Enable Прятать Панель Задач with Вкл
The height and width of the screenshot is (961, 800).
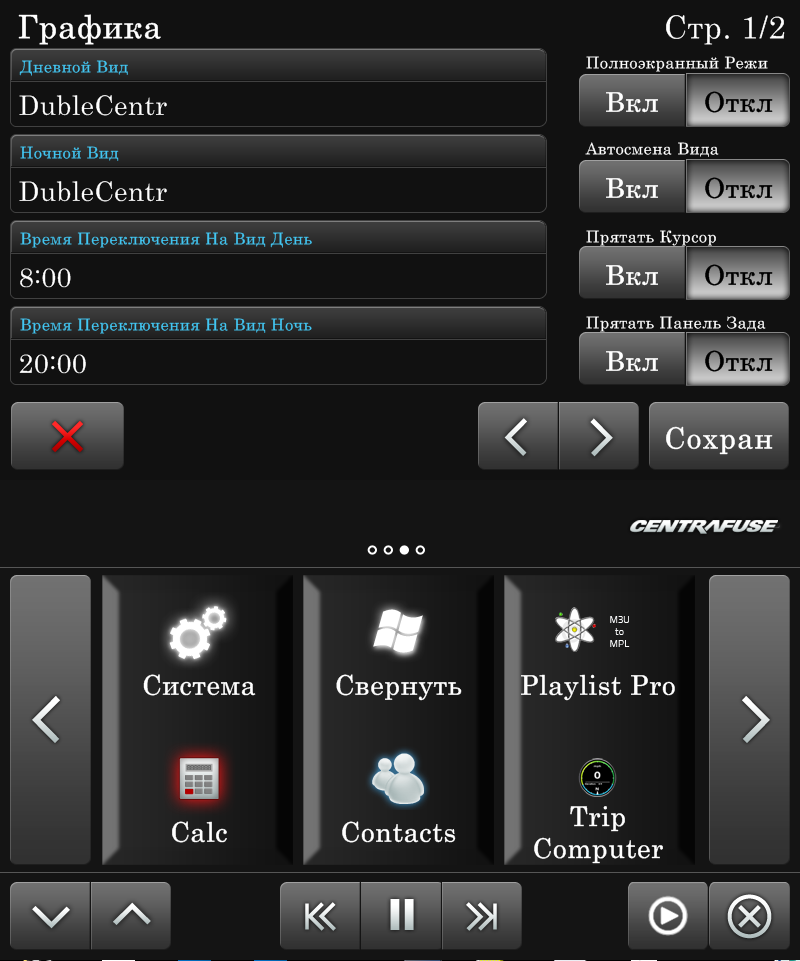pyautogui.click(x=632, y=361)
